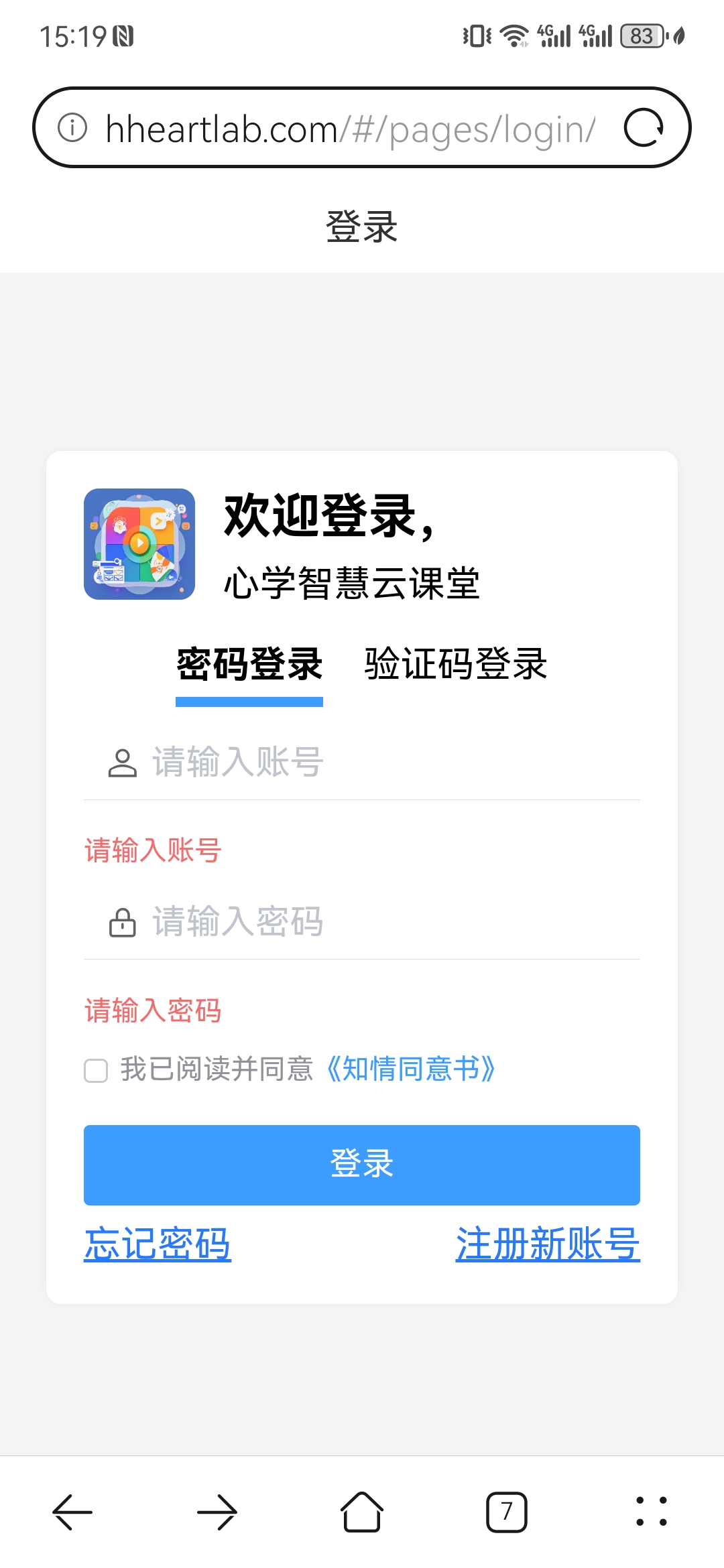Tap the URL address bar
This screenshot has height=1568, width=724.
[x=349, y=129]
